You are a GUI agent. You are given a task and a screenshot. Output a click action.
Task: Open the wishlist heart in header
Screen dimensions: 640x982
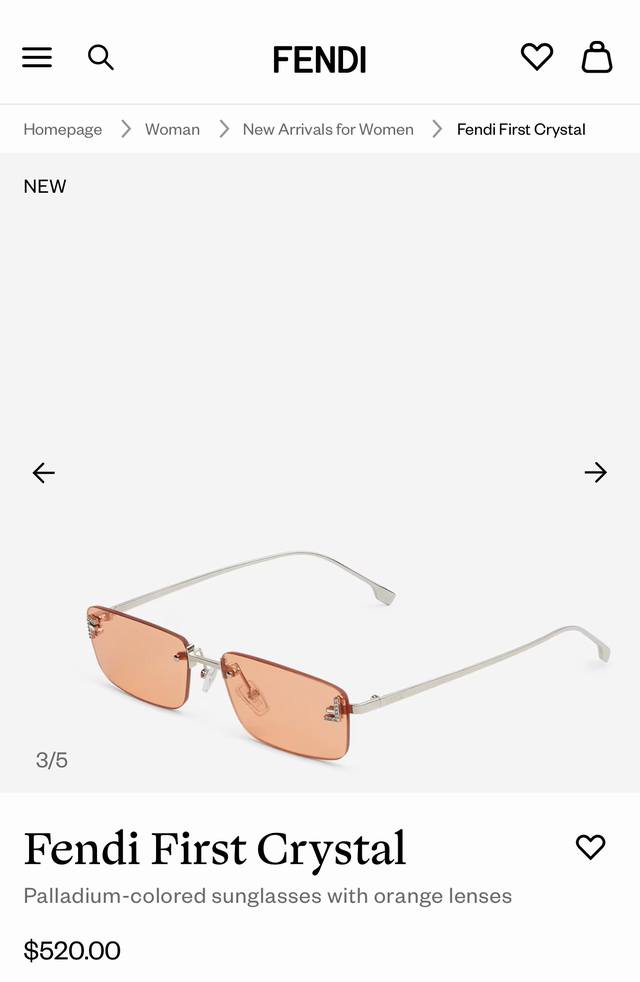537,57
